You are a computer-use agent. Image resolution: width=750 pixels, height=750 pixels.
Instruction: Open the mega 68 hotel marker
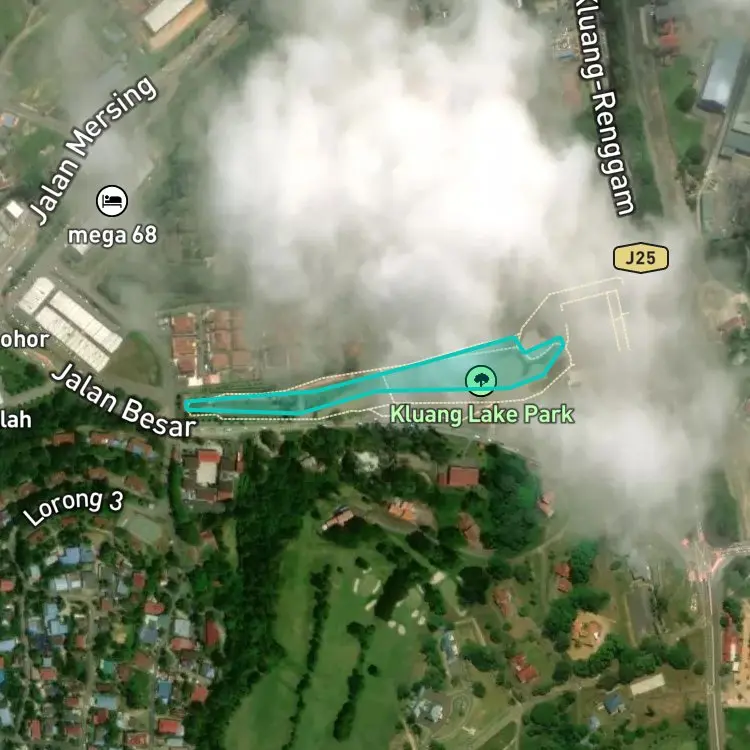pos(112,201)
